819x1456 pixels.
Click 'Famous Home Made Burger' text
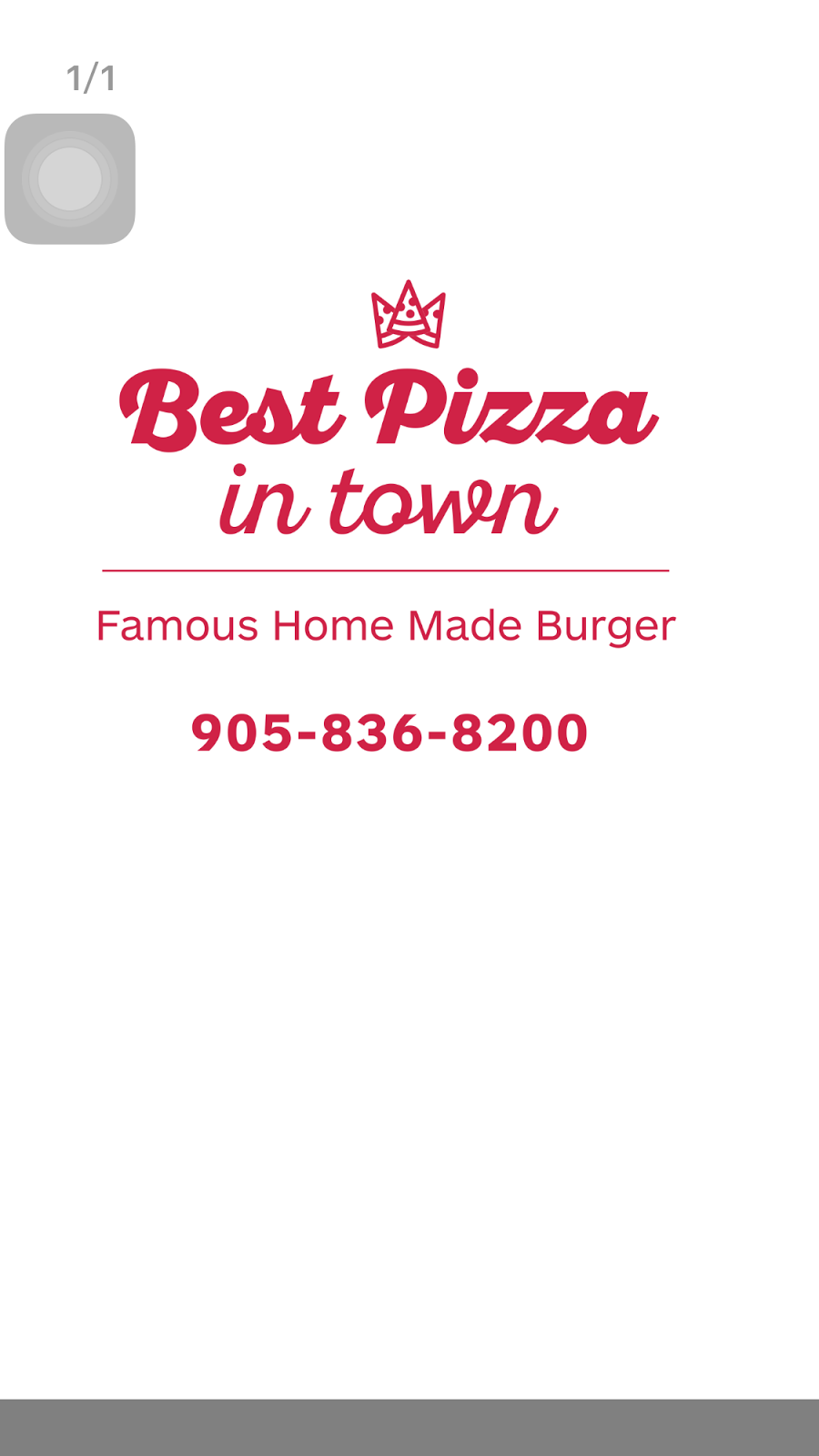click(387, 625)
